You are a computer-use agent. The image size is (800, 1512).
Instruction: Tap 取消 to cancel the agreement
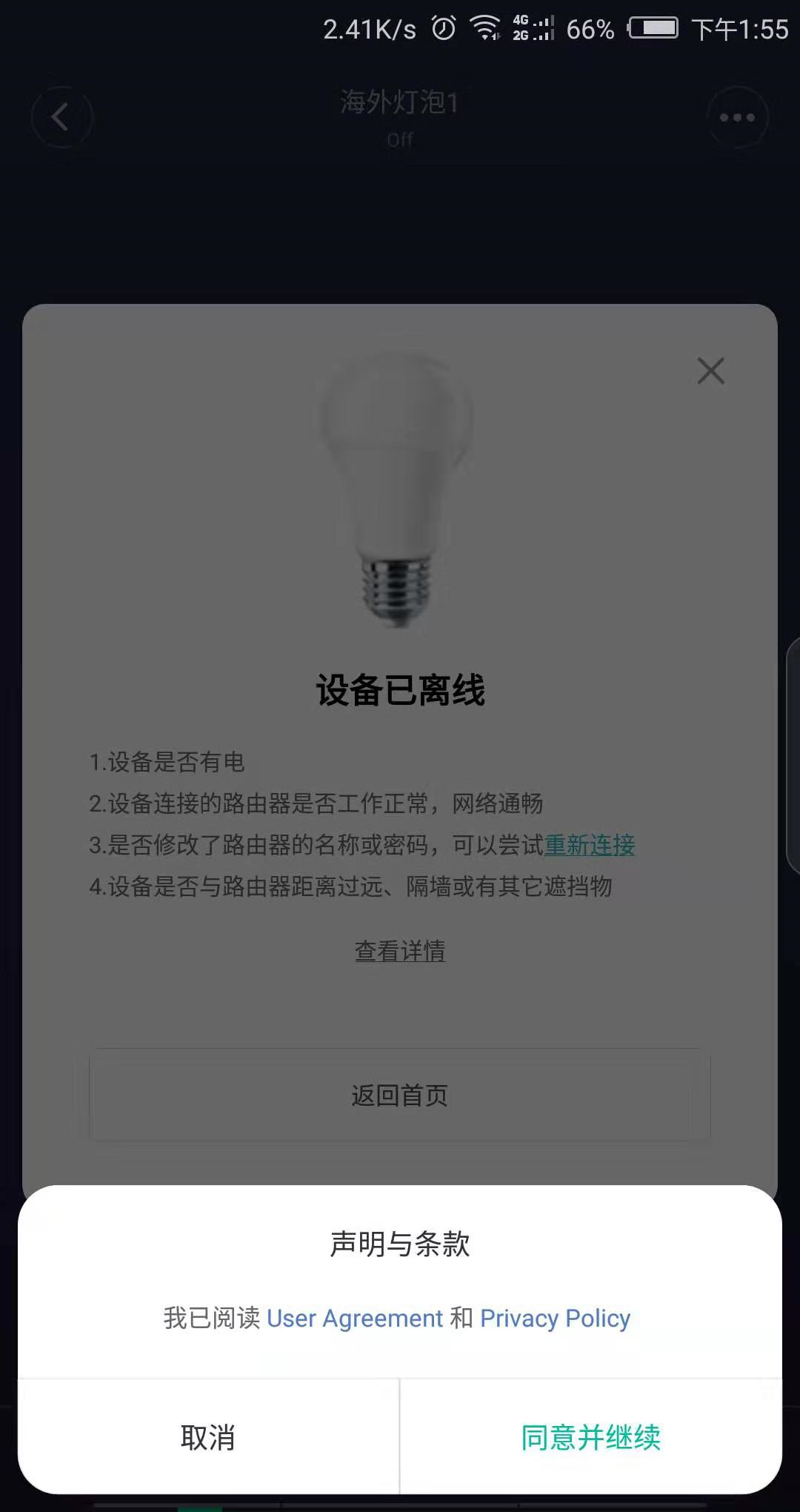[x=207, y=1436]
